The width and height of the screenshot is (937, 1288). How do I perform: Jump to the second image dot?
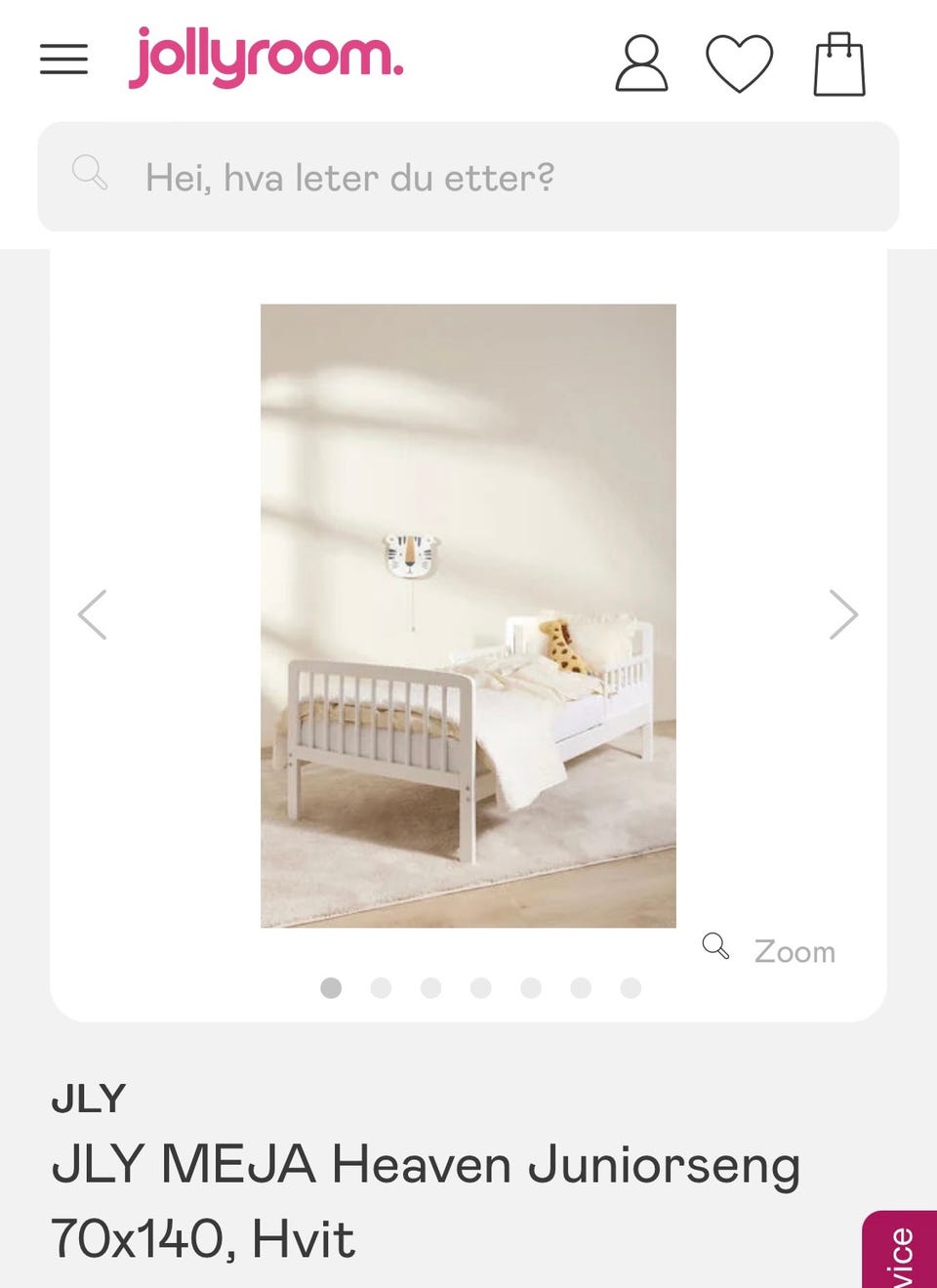pyautogui.click(x=381, y=988)
